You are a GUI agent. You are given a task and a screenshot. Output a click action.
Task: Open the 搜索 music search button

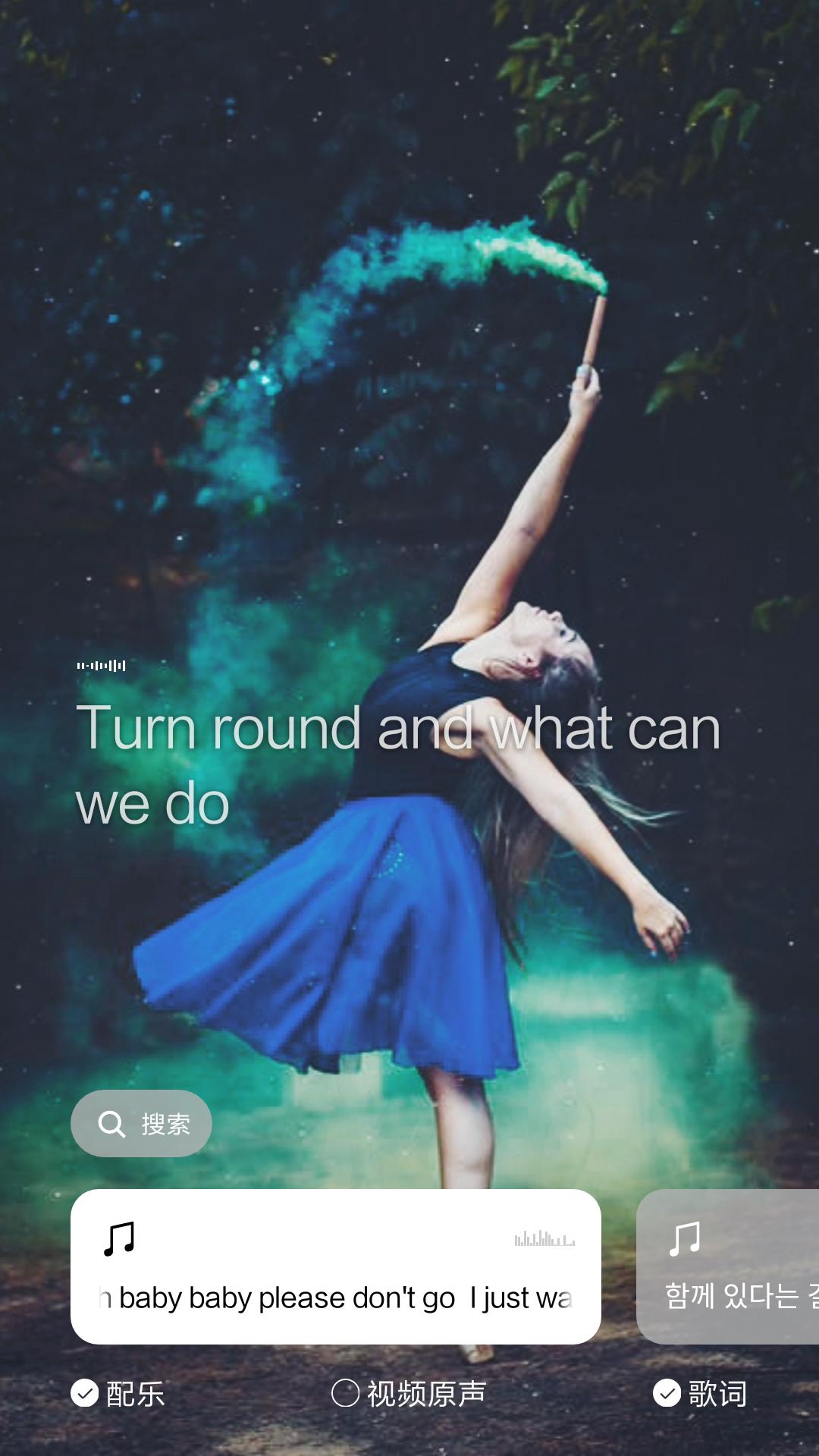coord(141,1123)
